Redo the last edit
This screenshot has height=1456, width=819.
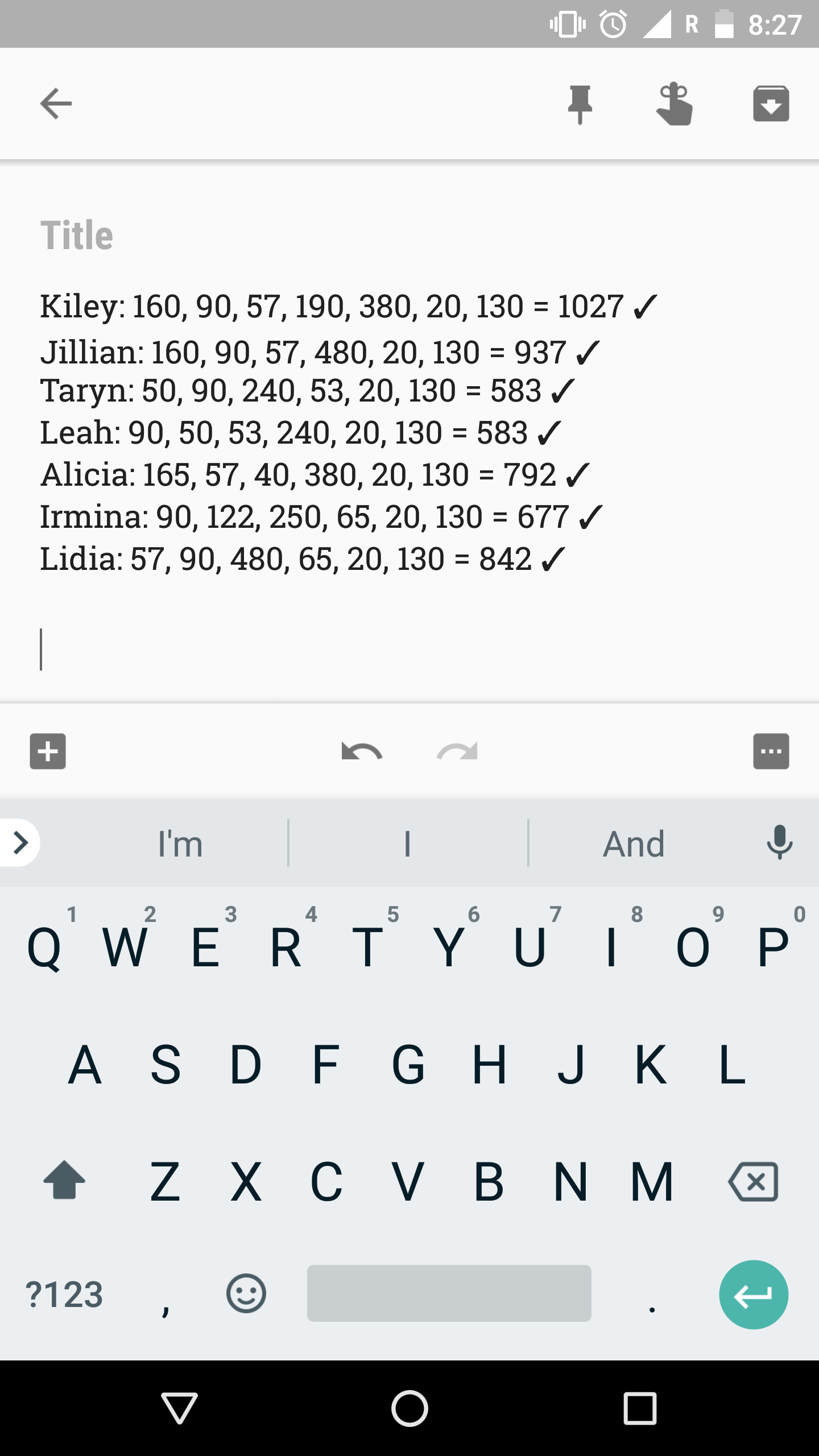coord(457,751)
